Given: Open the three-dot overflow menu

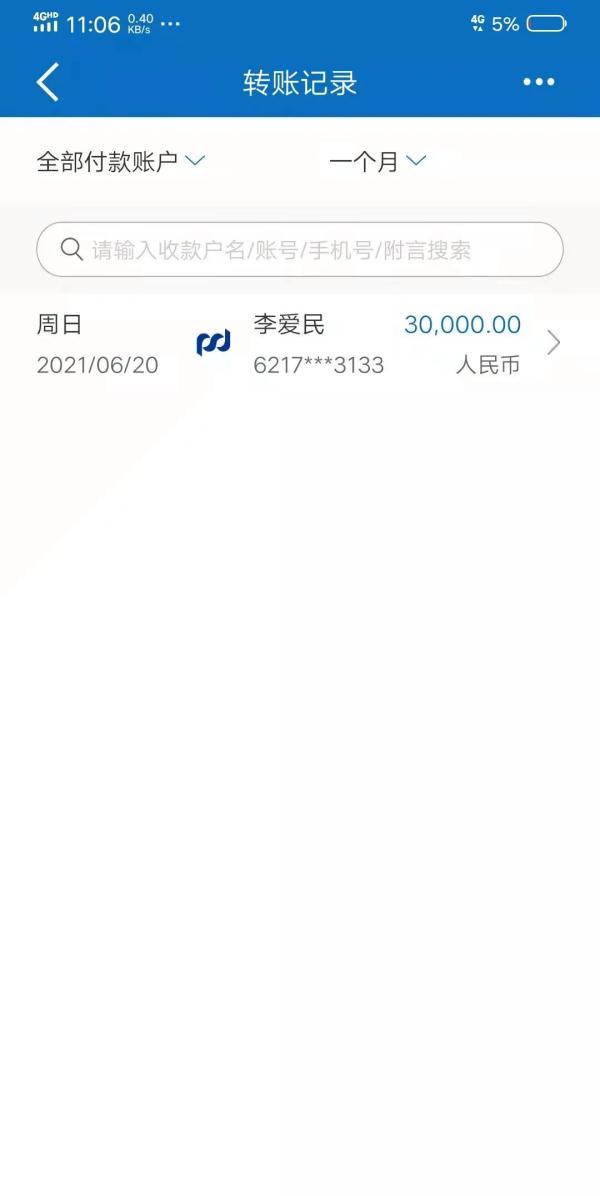Looking at the screenshot, I should pyautogui.click(x=539, y=82).
